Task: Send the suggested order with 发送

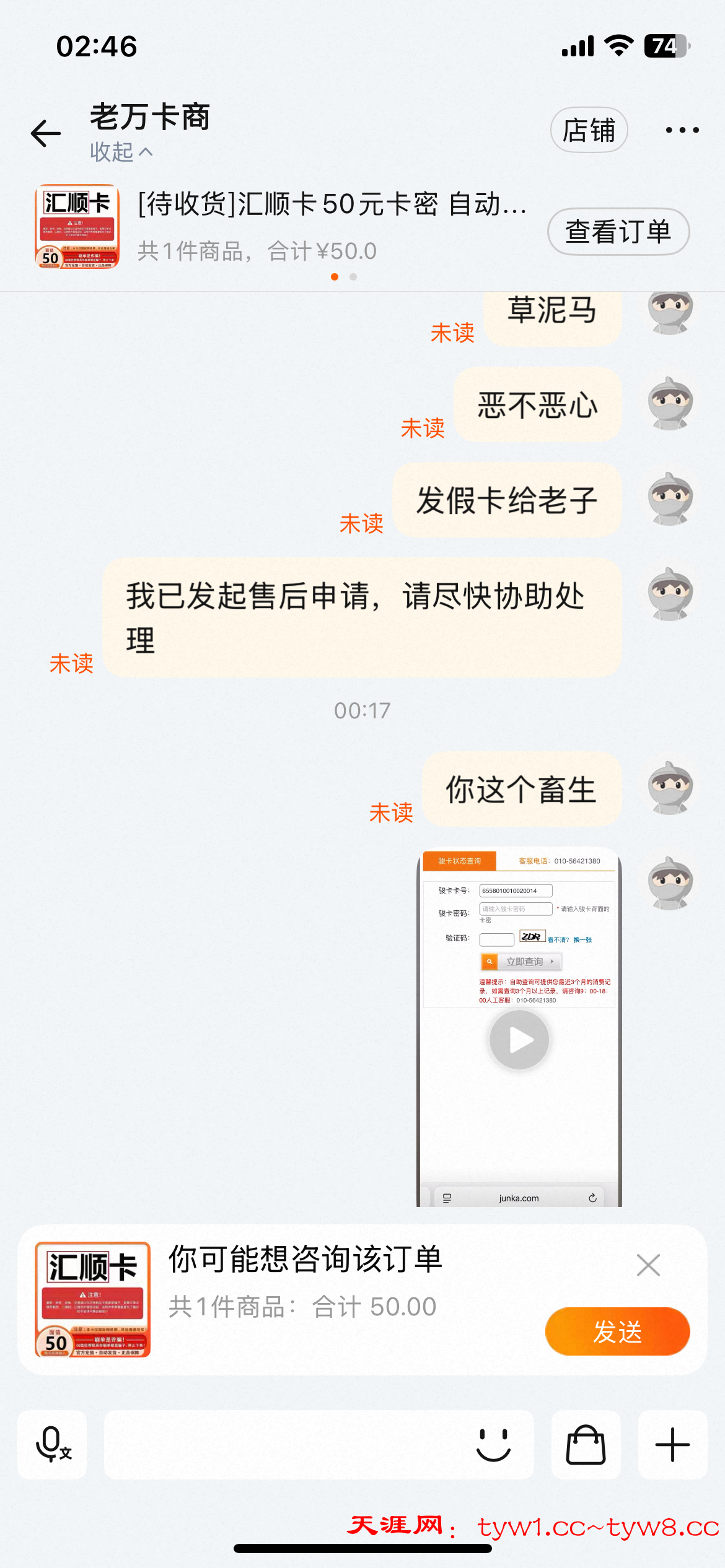Action: point(617,1331)
